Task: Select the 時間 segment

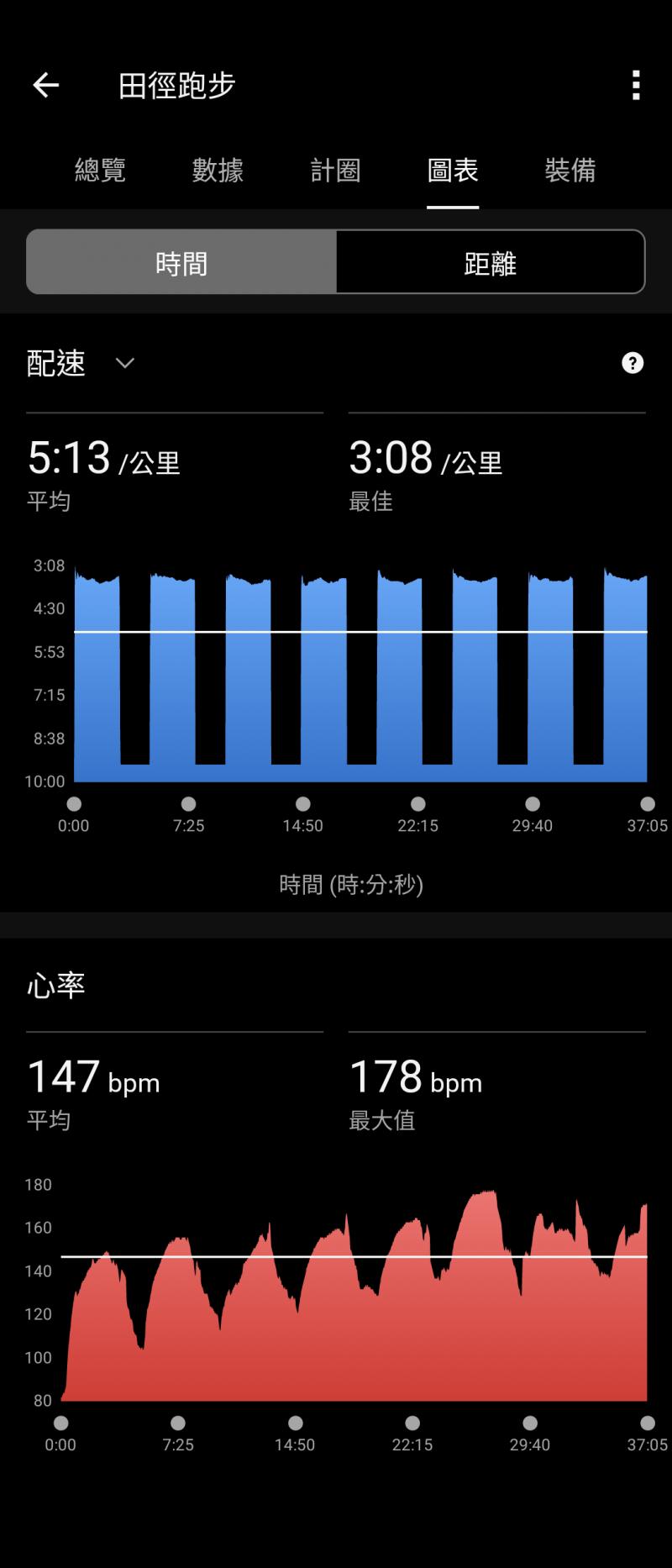Action: click(x=181, y=263)
